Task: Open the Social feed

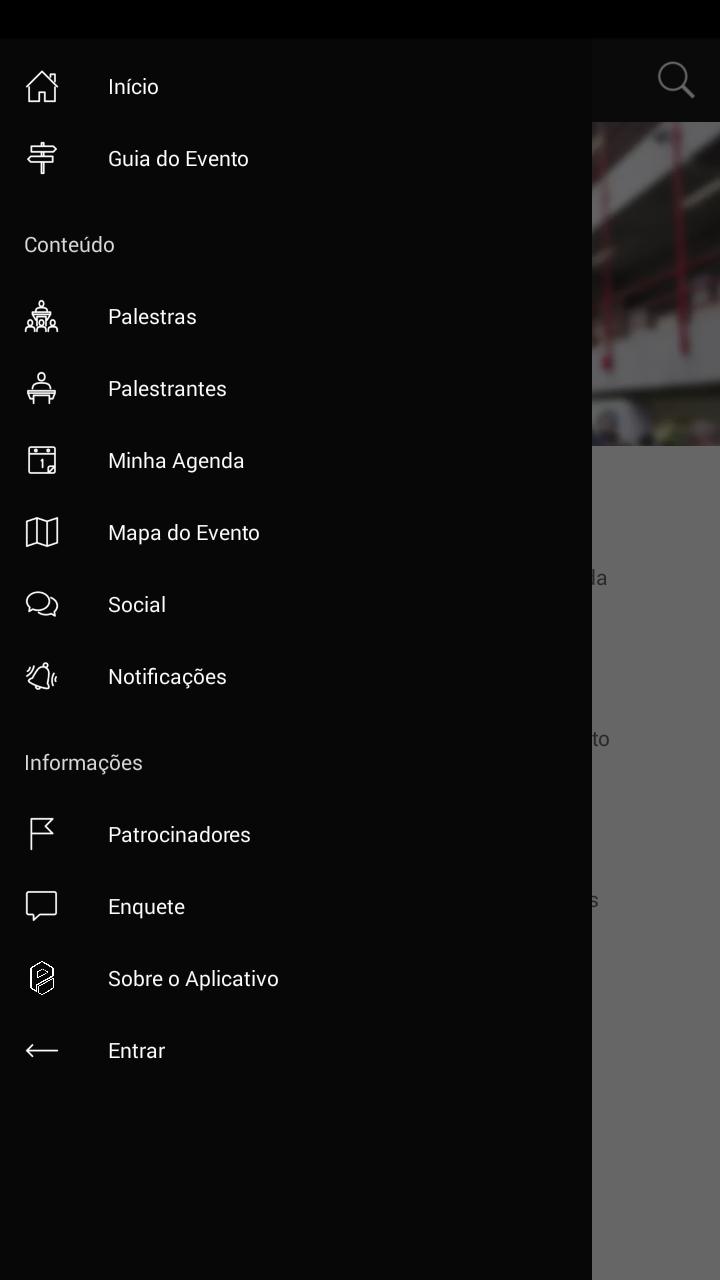Action: (137, 605)
